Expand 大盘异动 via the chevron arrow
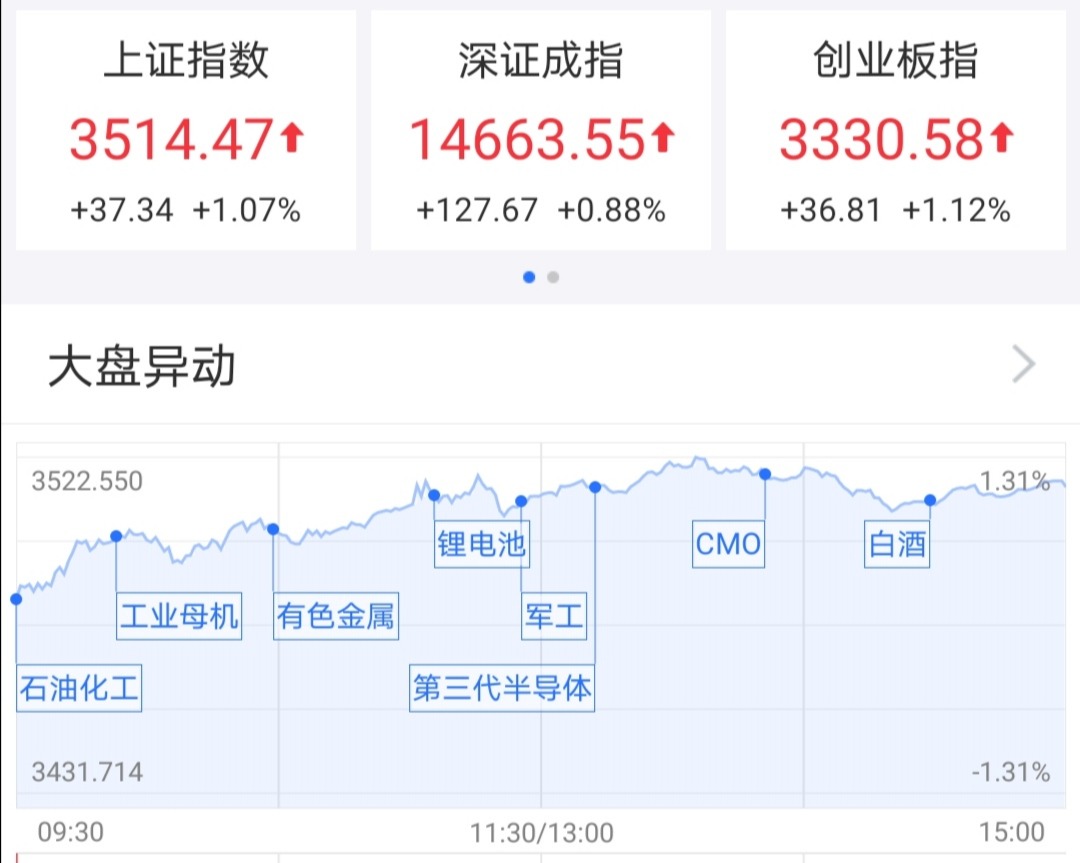 (x=1023, y=366)
